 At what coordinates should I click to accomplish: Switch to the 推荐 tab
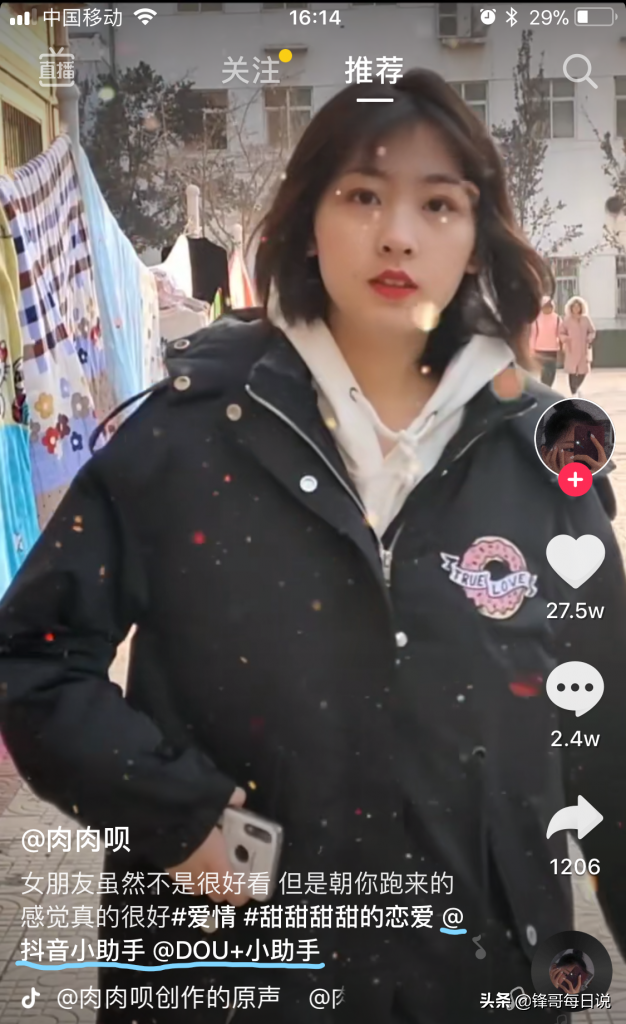click(374, 70)
